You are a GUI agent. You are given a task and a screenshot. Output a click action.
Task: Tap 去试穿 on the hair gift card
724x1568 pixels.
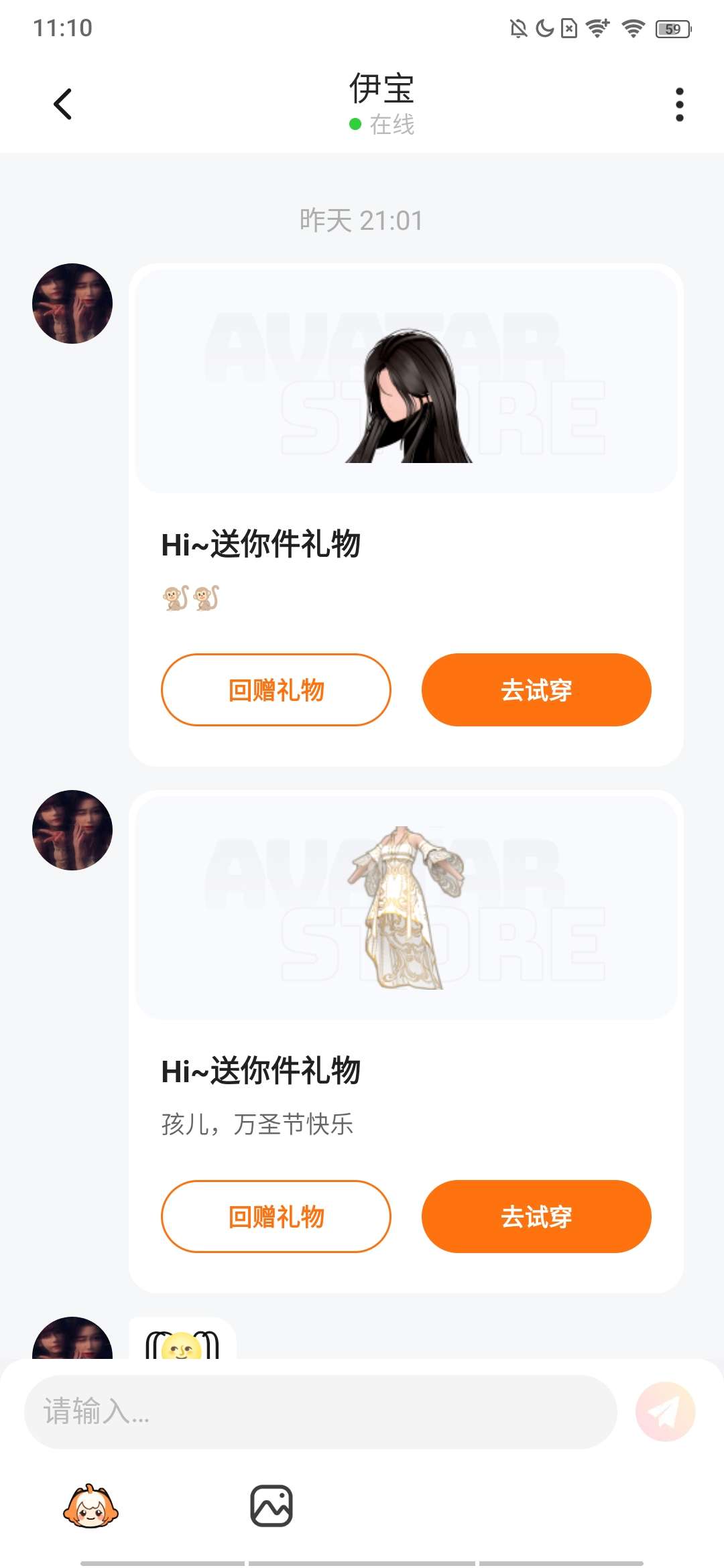536,690
